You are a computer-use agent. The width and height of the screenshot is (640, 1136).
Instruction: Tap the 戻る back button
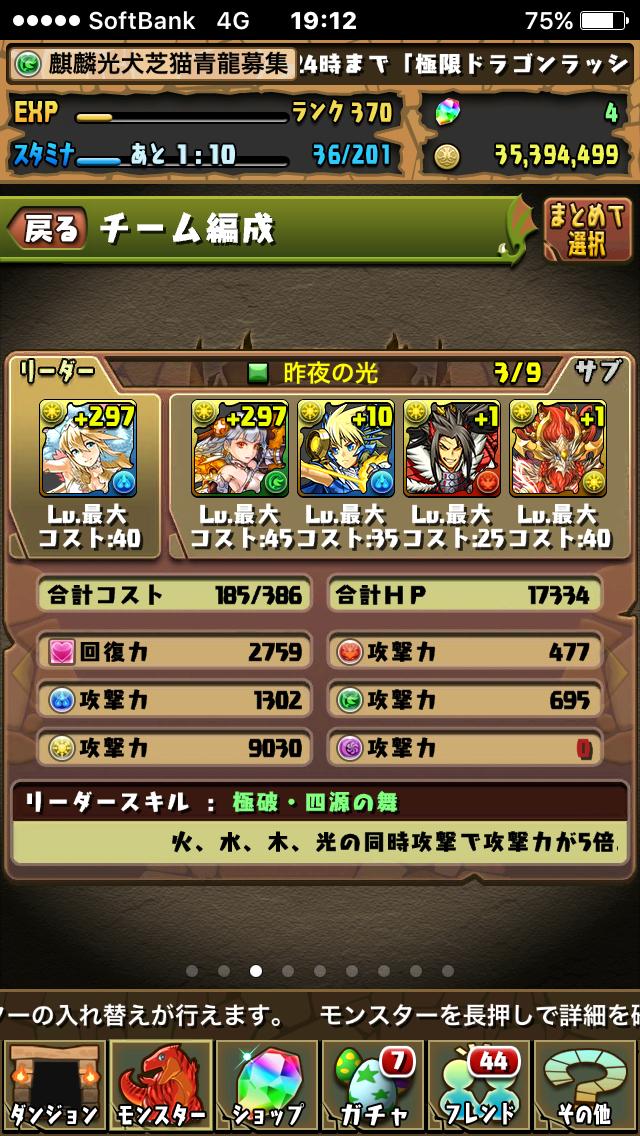click(x=47, y=230)
